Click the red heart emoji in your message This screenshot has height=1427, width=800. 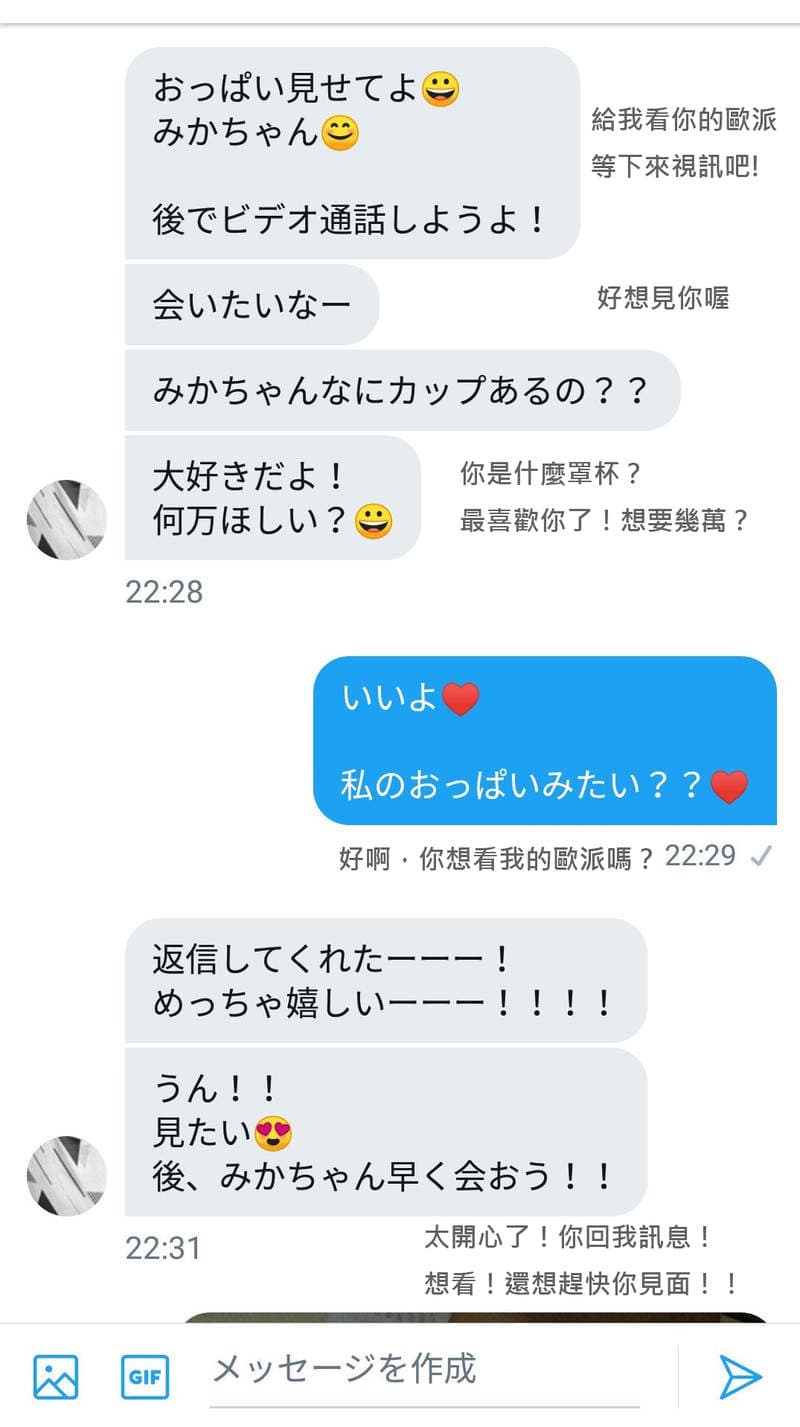click(456, 697)
